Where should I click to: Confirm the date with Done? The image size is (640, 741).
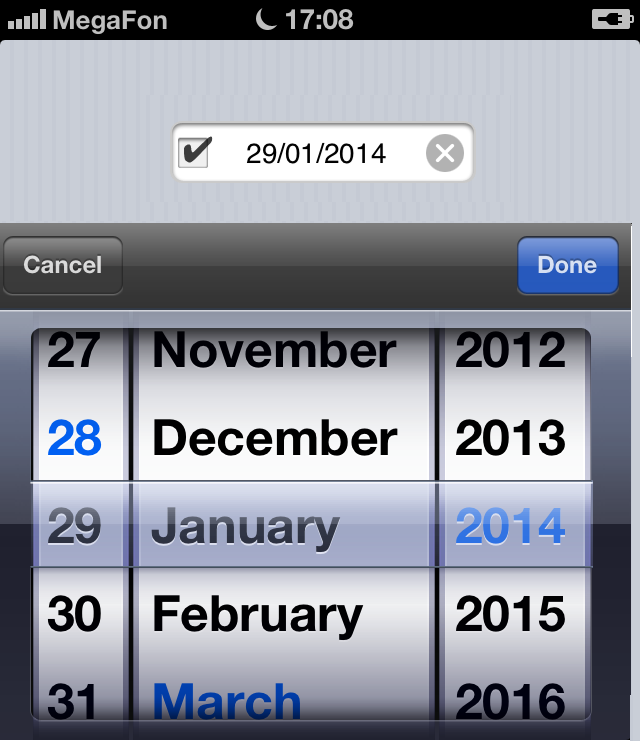(x=568, y=265)
